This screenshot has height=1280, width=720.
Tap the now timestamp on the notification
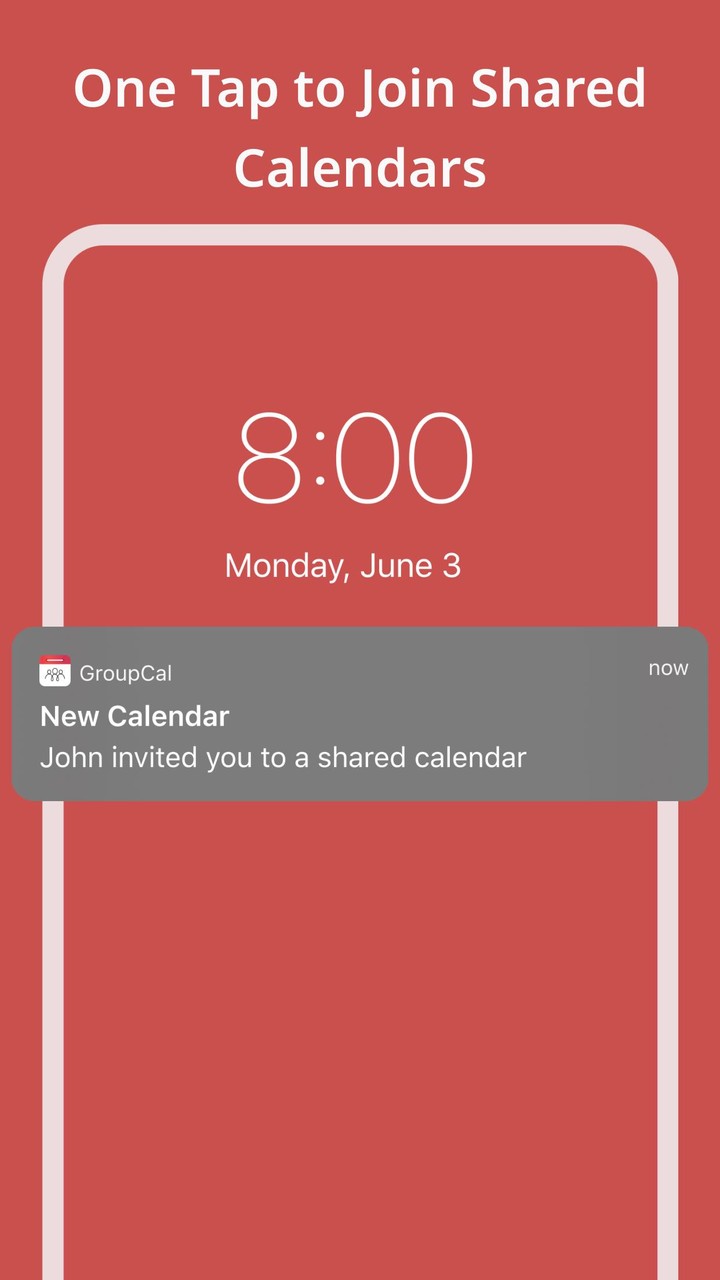668,668
